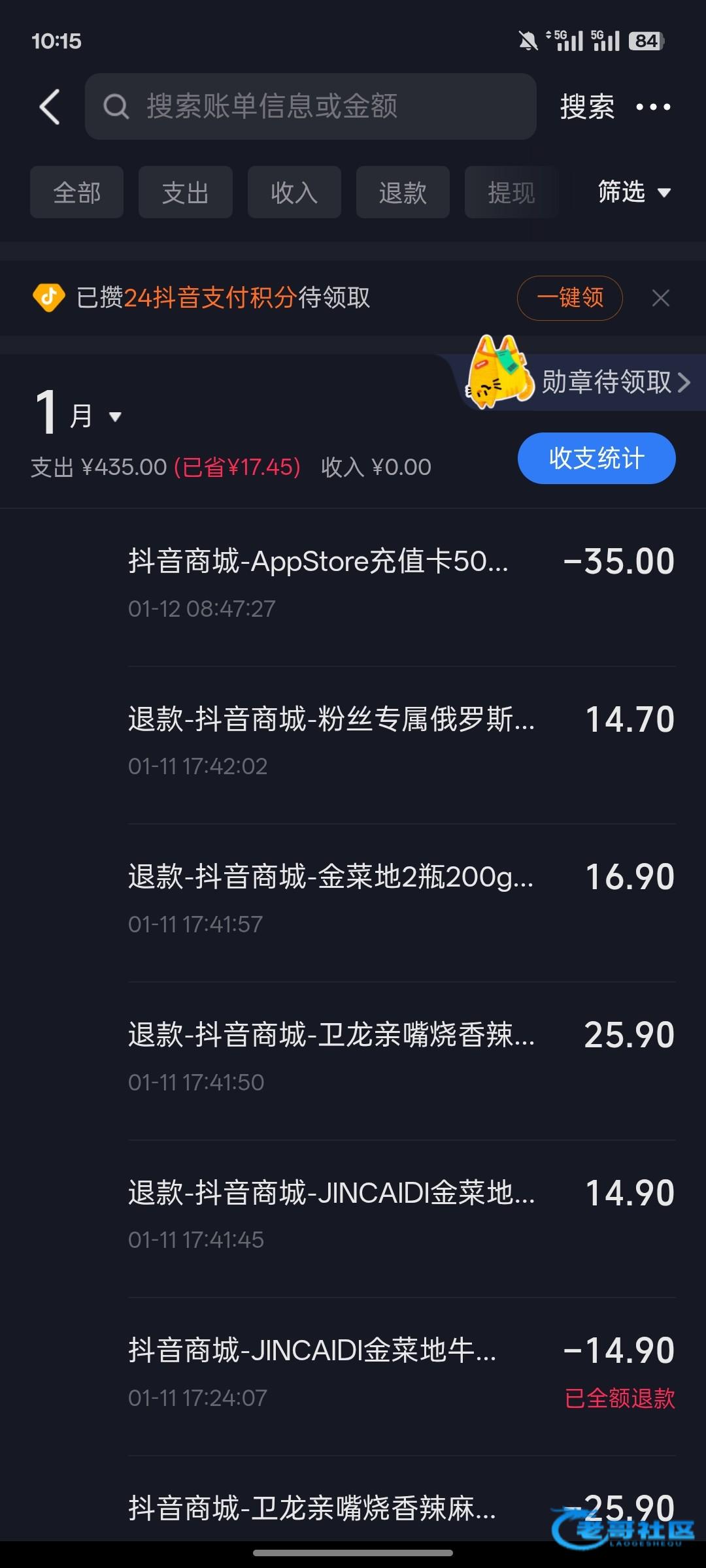Image resolution: width=706 pixels, height=1568 pixels.
Task: Switch to the 支出 filter
Action: (x=185, y=192)
